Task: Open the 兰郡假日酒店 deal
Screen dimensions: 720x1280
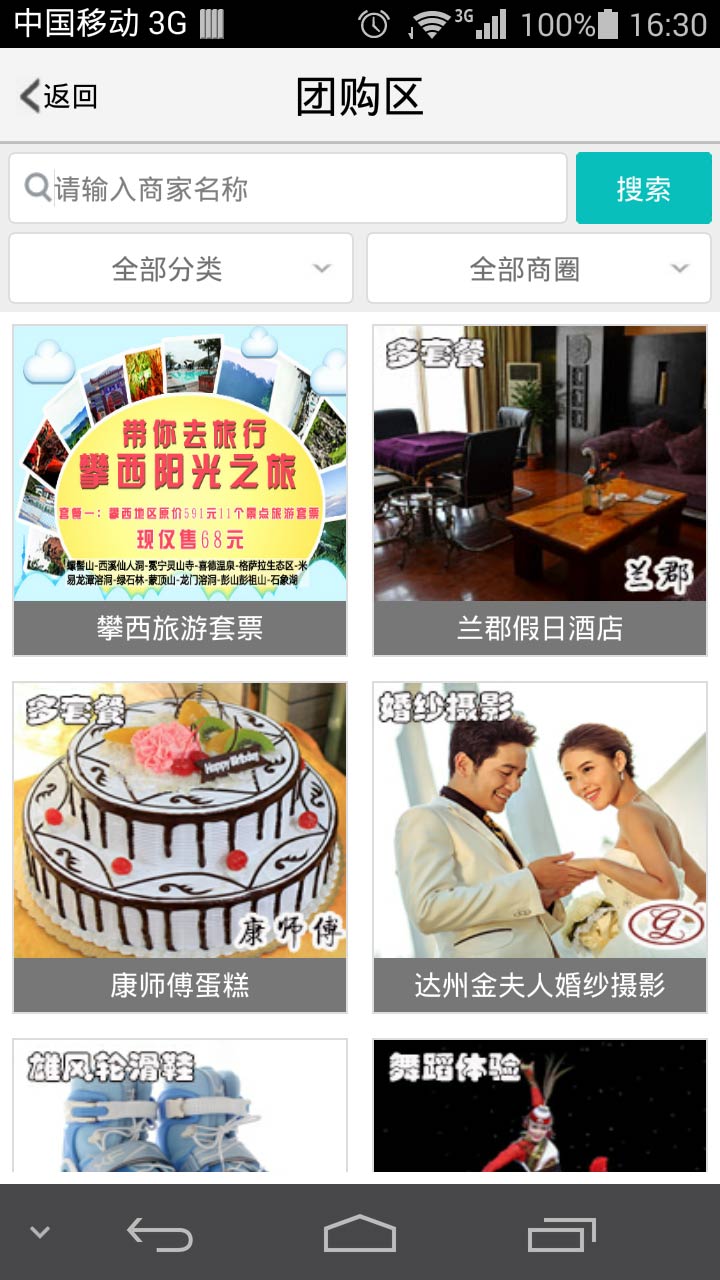Action: point(540,490)
